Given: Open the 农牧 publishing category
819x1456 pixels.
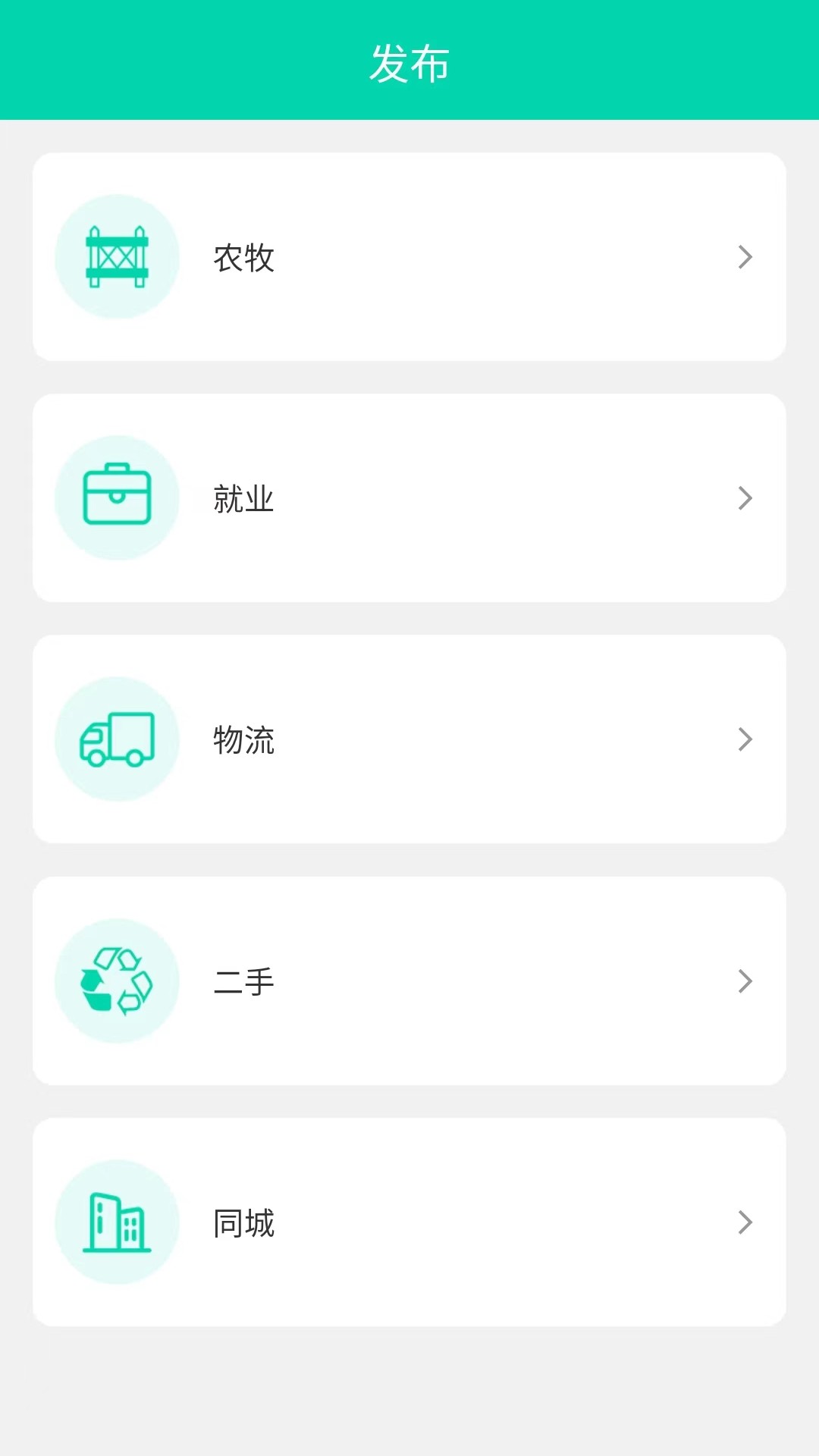Looking at the screenshot, I should click(409, 256).
